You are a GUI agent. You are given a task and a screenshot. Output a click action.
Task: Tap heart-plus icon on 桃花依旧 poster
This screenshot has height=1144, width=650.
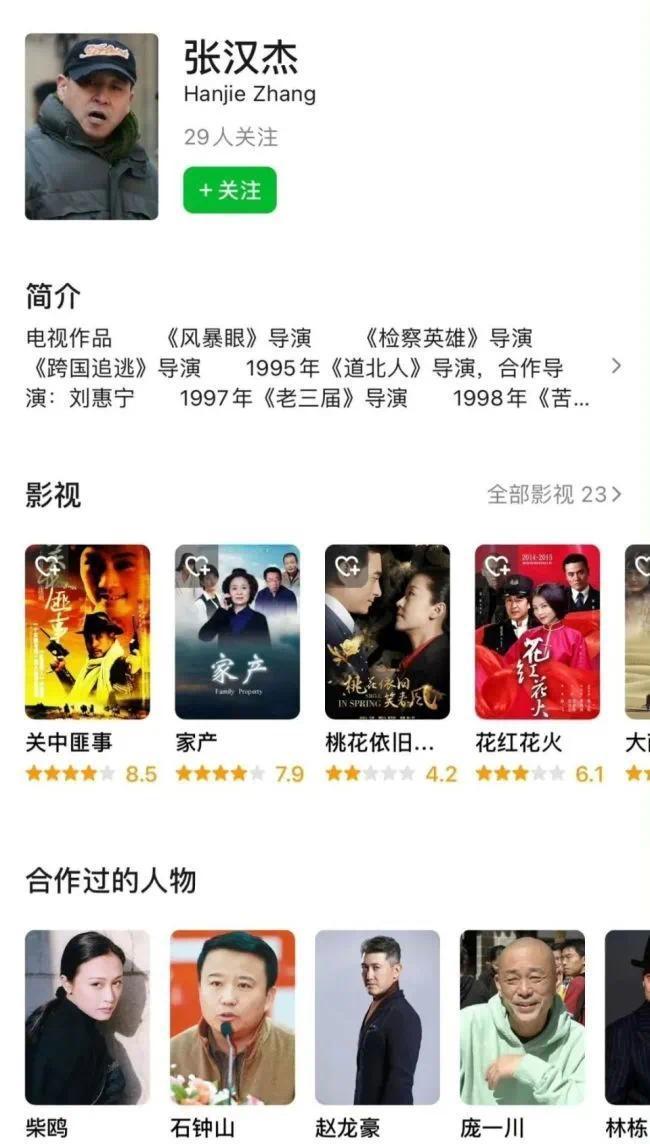coord(347,567)
